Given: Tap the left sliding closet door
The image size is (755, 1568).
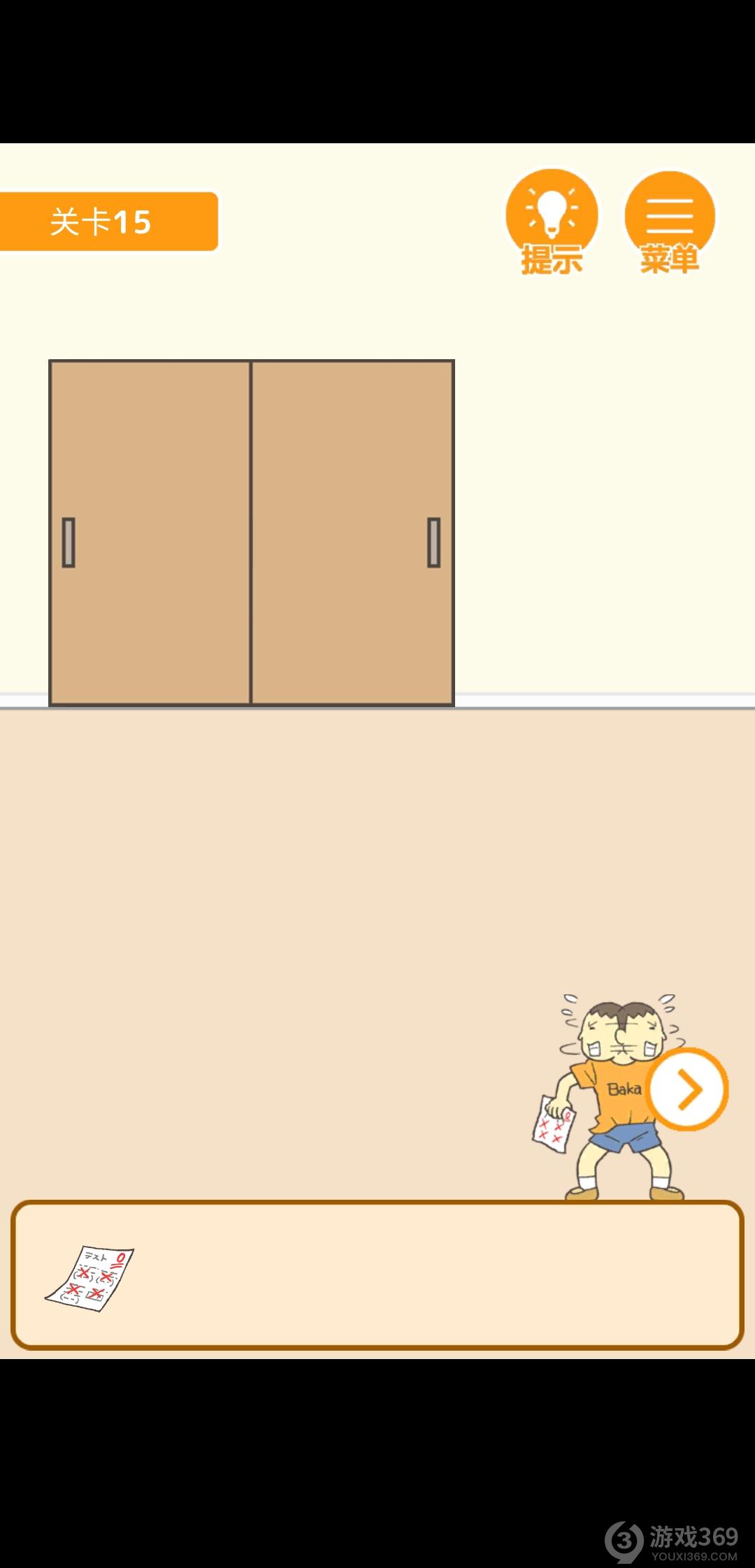Looking at the screenshot, I should point(150,532).
